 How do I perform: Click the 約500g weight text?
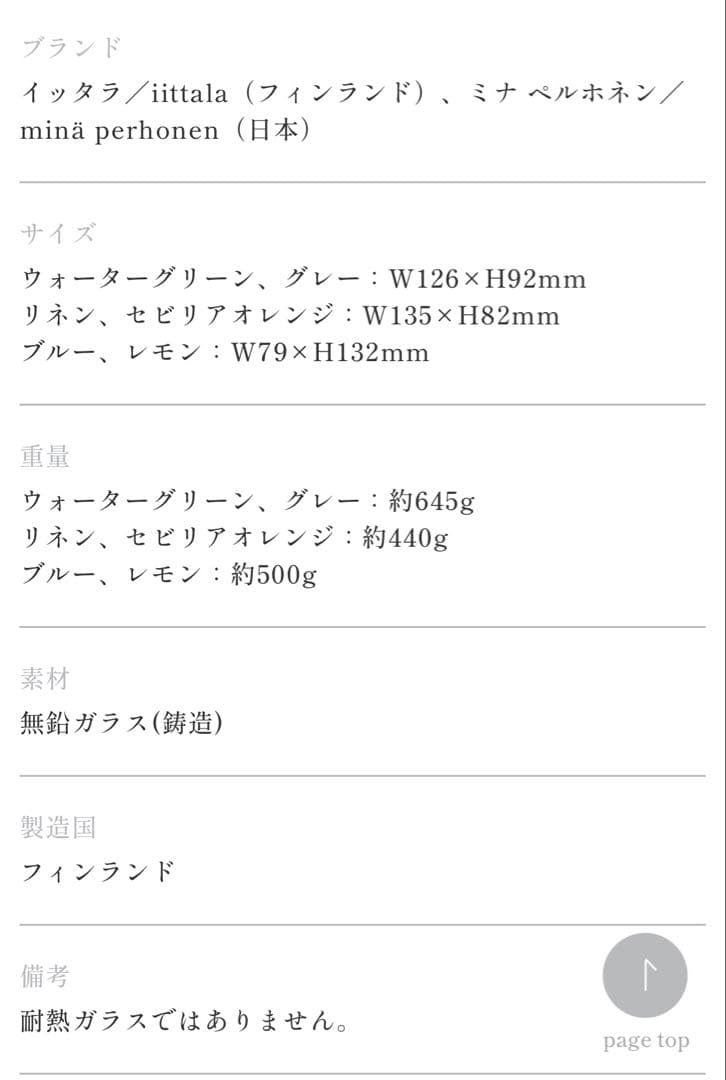170,575
